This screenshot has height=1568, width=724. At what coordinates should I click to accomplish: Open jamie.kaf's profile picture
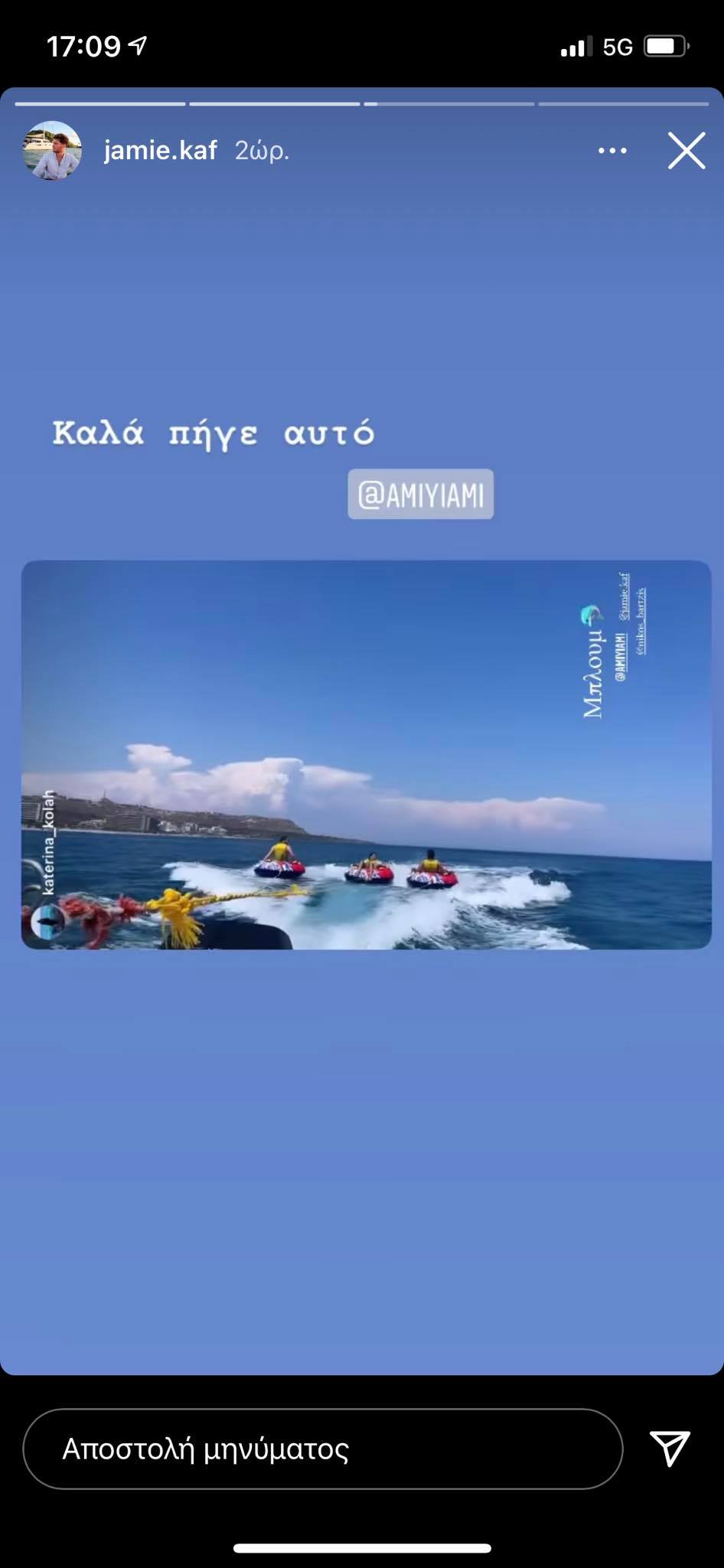tap(53, 151)
